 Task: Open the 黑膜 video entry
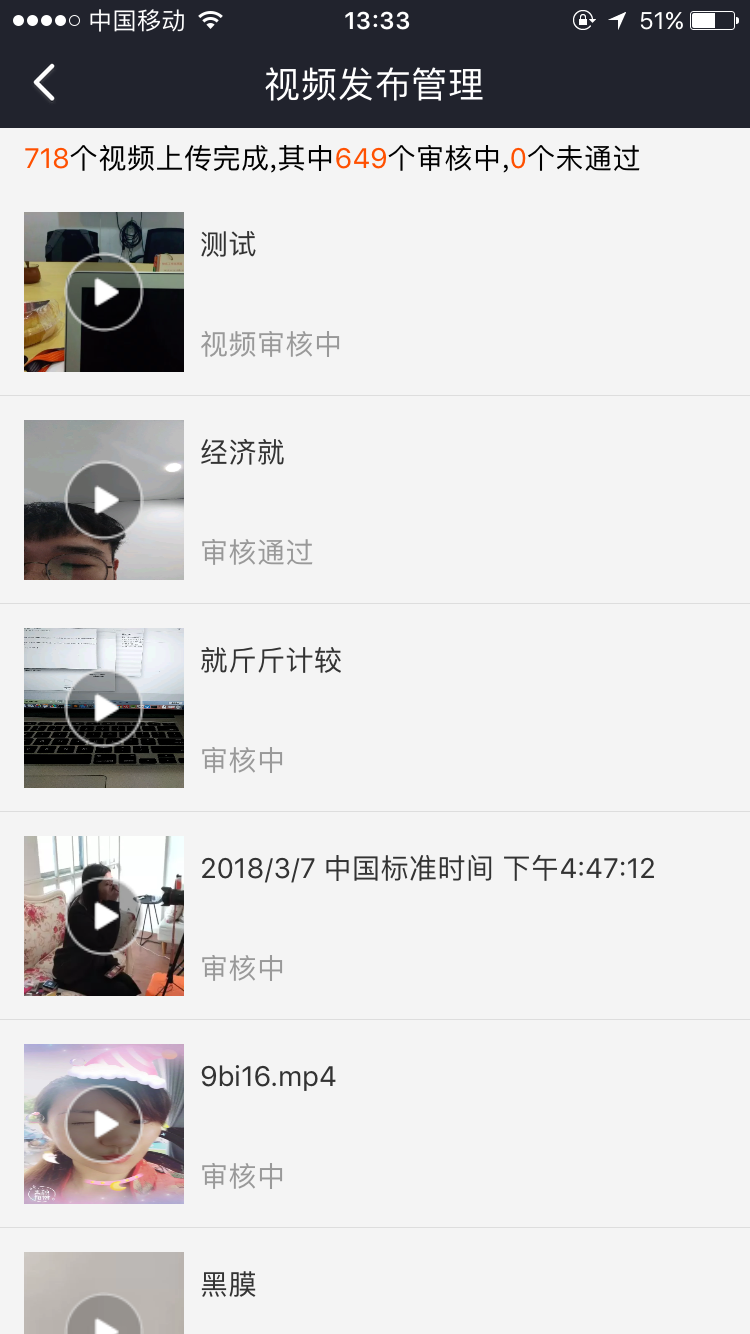[x=229, y=1285]
